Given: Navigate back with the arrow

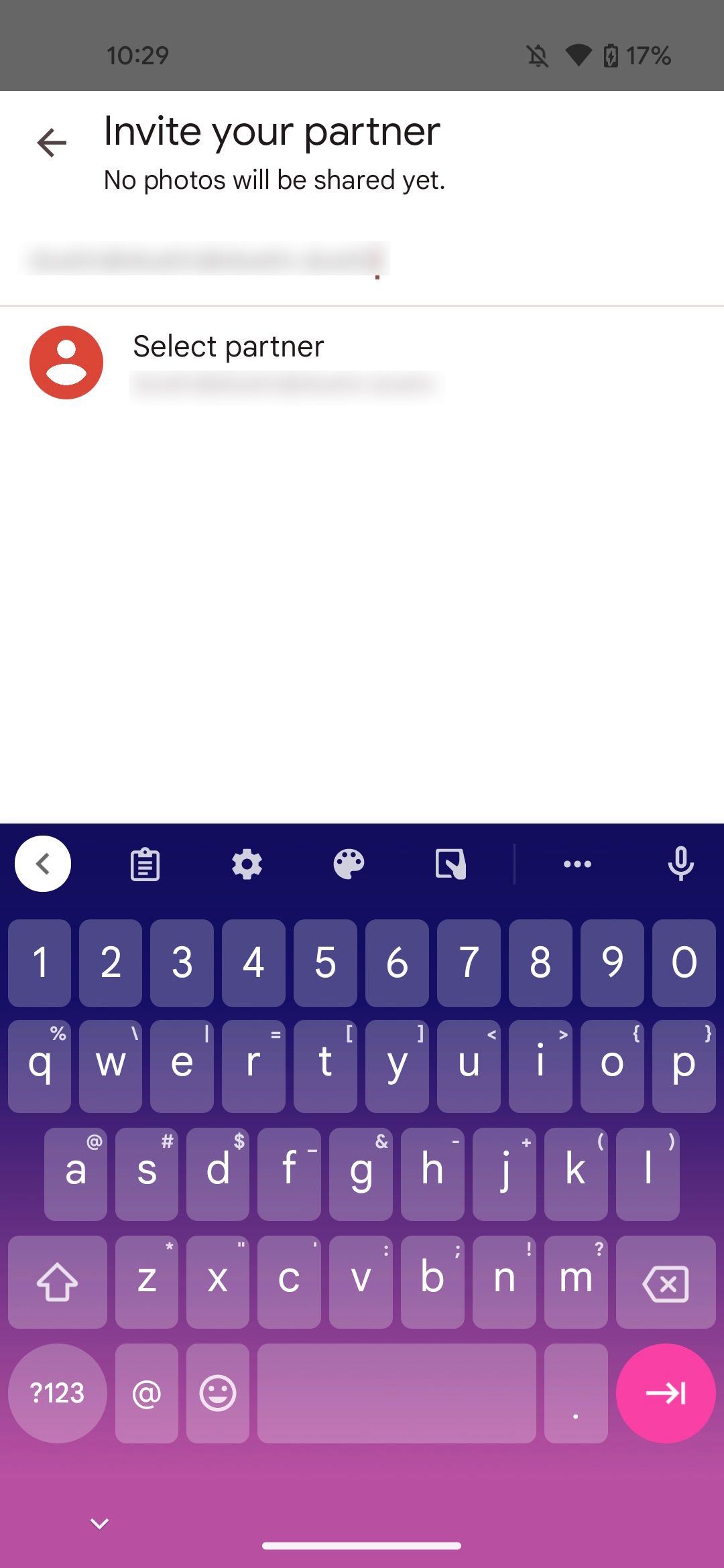Looking at the screenshot, I should [x=51, y=143].
